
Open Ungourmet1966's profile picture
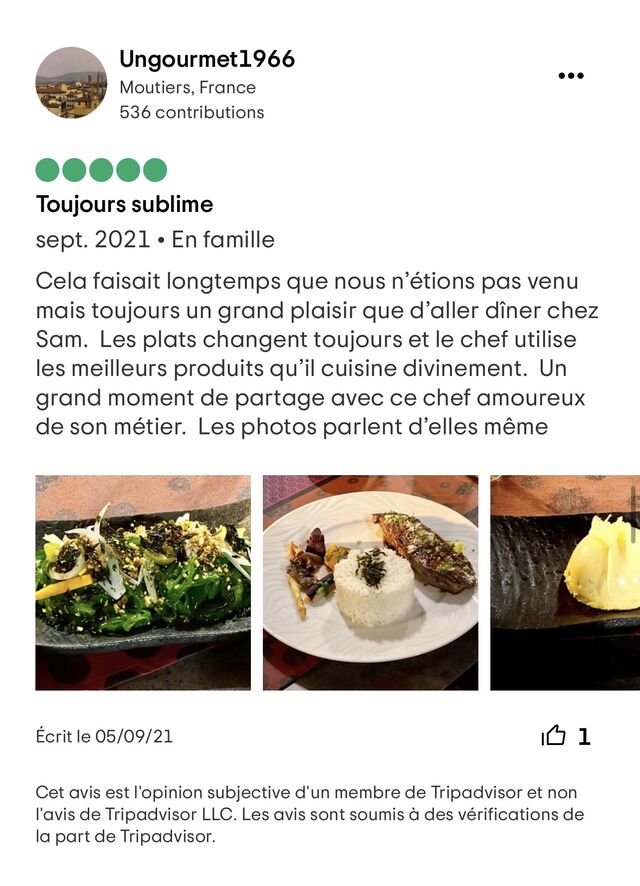71,83
